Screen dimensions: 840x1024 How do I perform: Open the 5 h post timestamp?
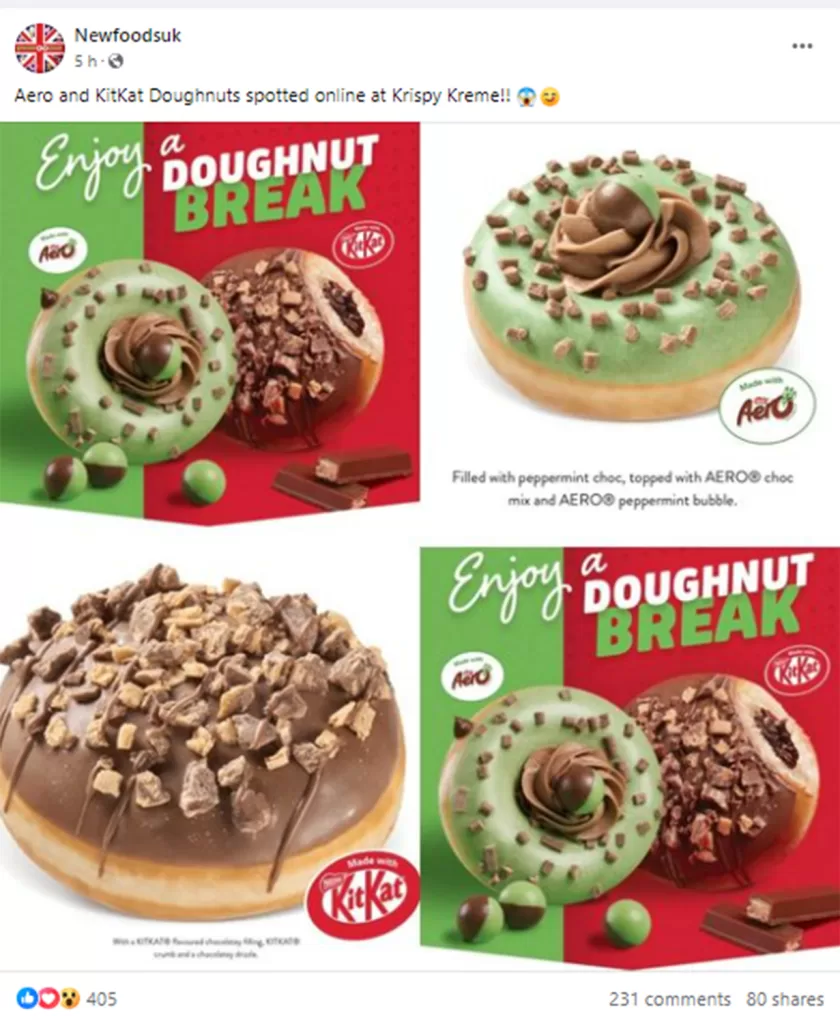84,61
